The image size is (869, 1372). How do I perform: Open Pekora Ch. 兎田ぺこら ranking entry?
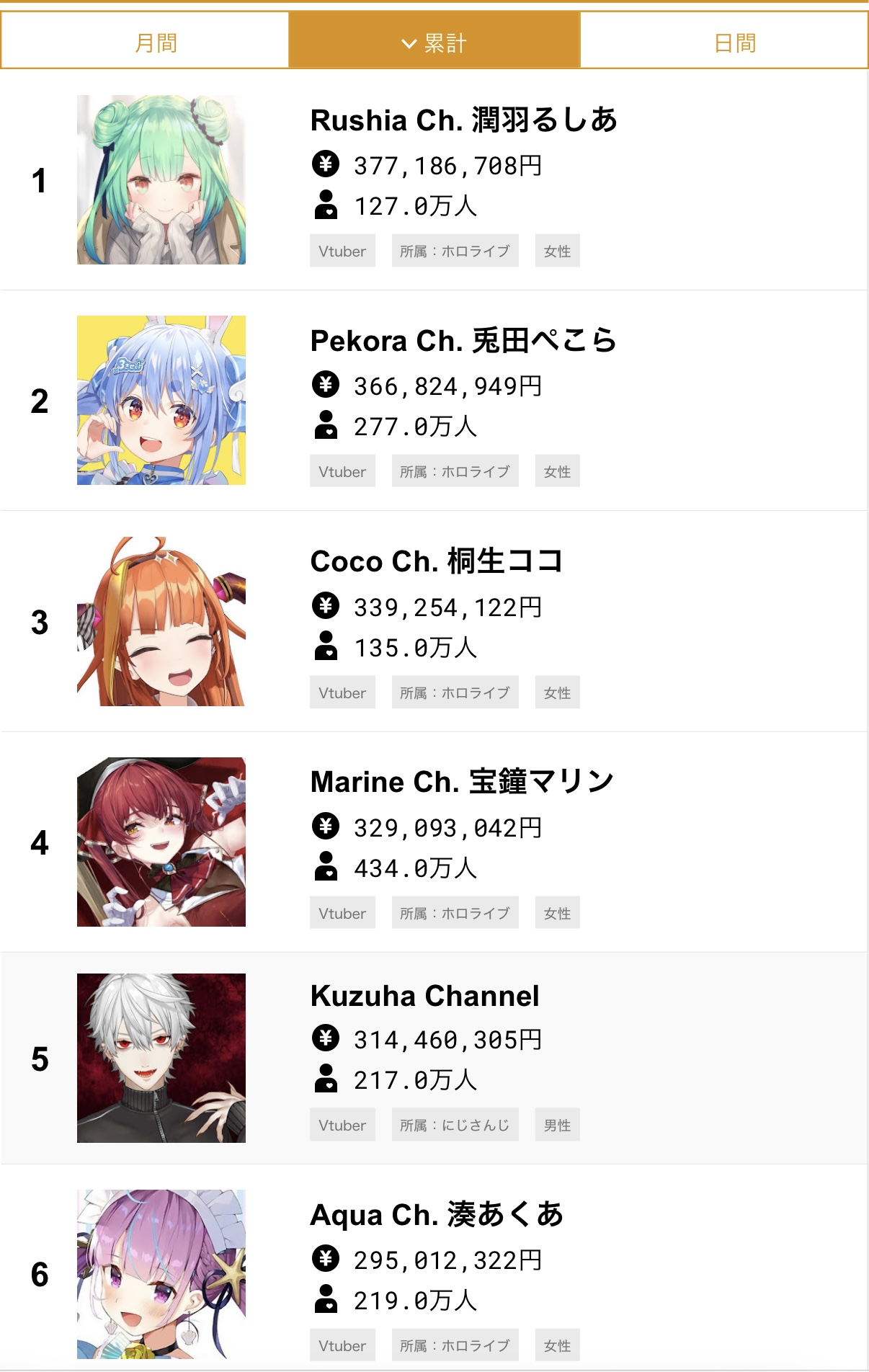pyautogui.click(x=463, y=341)
